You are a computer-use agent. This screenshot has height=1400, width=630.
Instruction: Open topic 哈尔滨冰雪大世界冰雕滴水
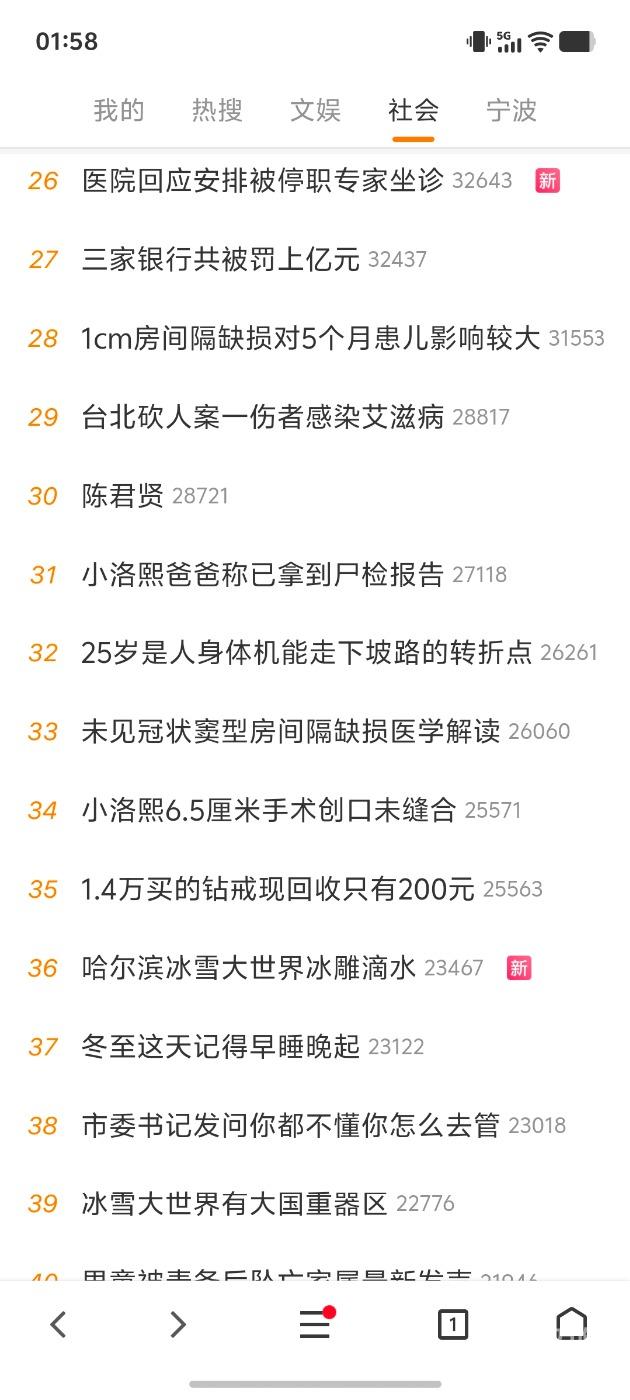click(248, 968)
